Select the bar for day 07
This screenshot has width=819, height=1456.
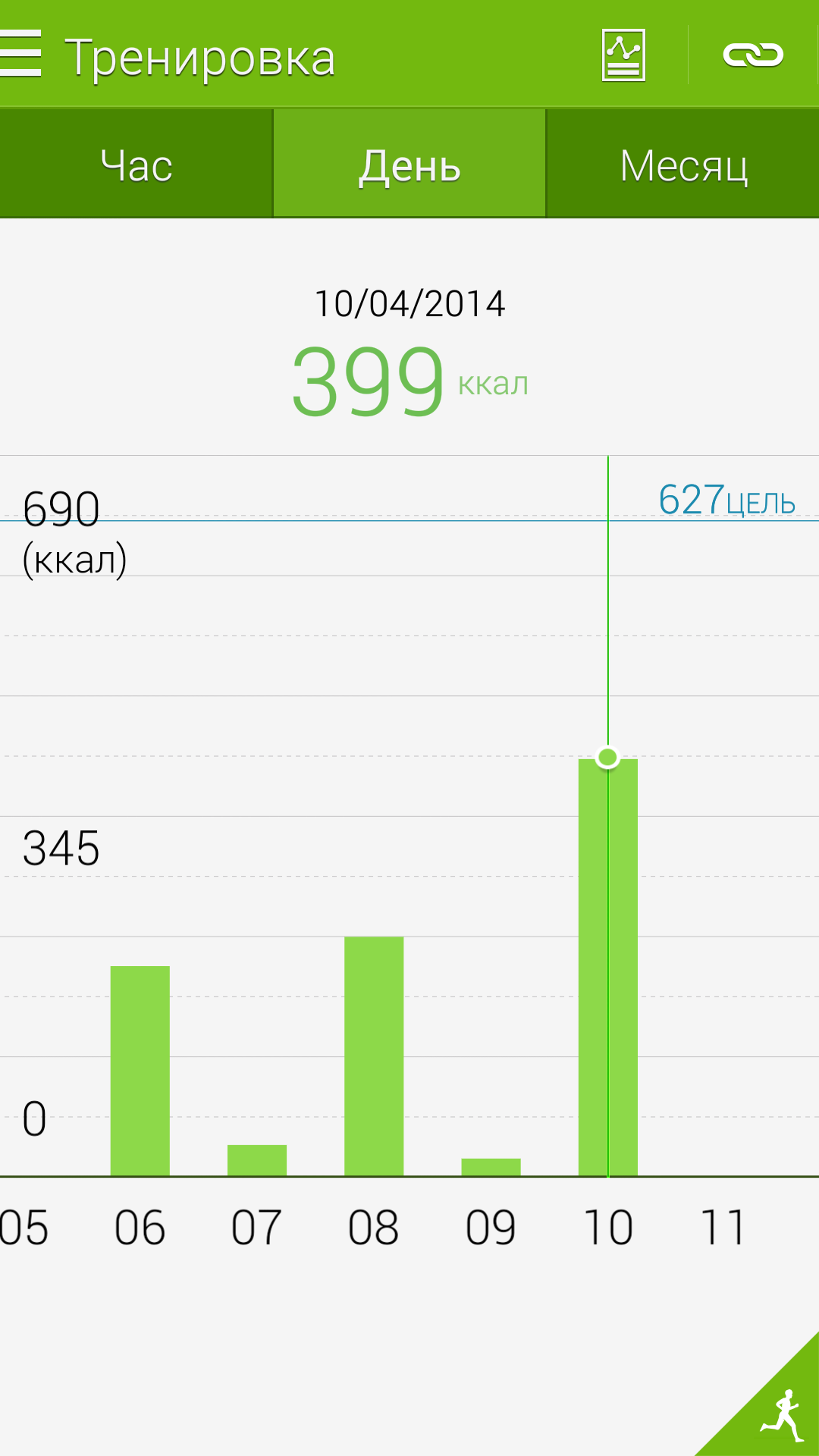(257, 1160)
